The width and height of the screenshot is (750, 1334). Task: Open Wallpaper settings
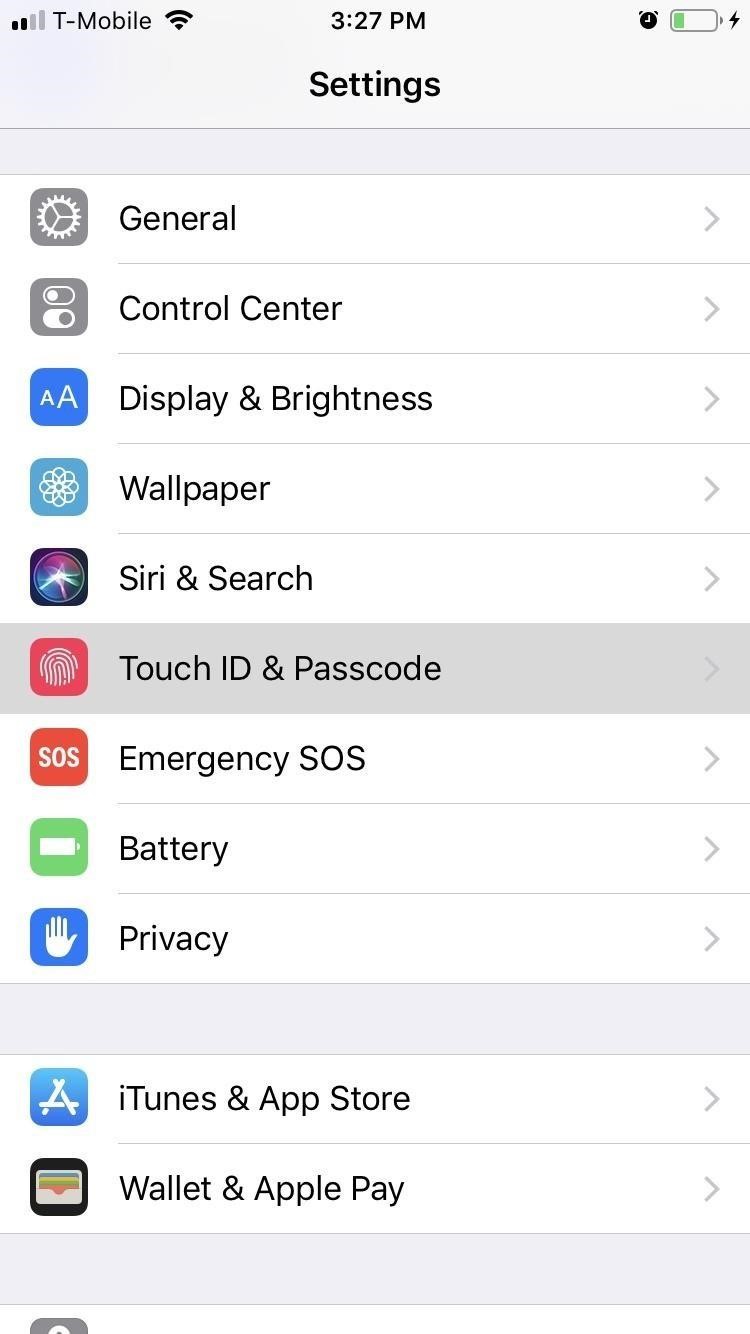(375, 489)
